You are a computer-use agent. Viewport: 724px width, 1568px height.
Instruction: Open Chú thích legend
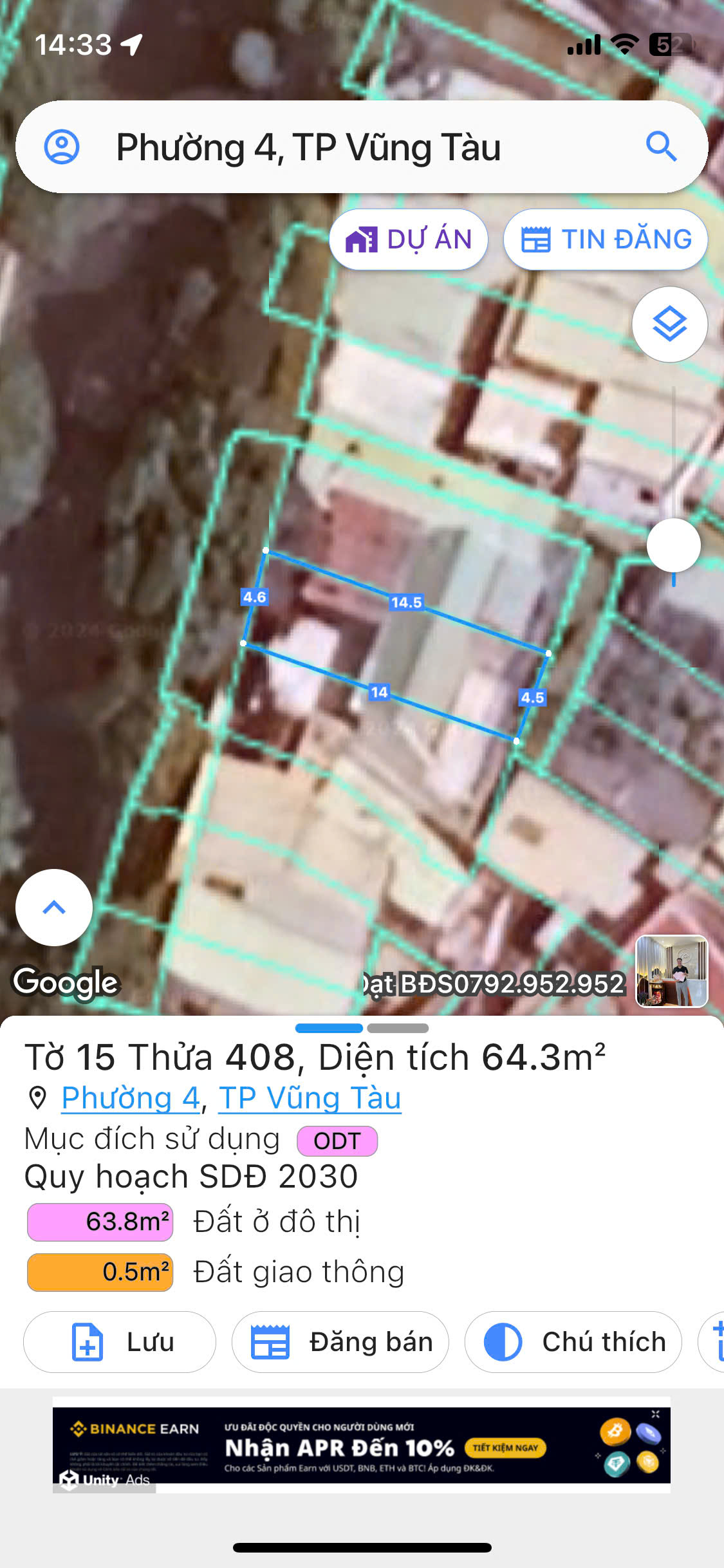click(573, 1342)
